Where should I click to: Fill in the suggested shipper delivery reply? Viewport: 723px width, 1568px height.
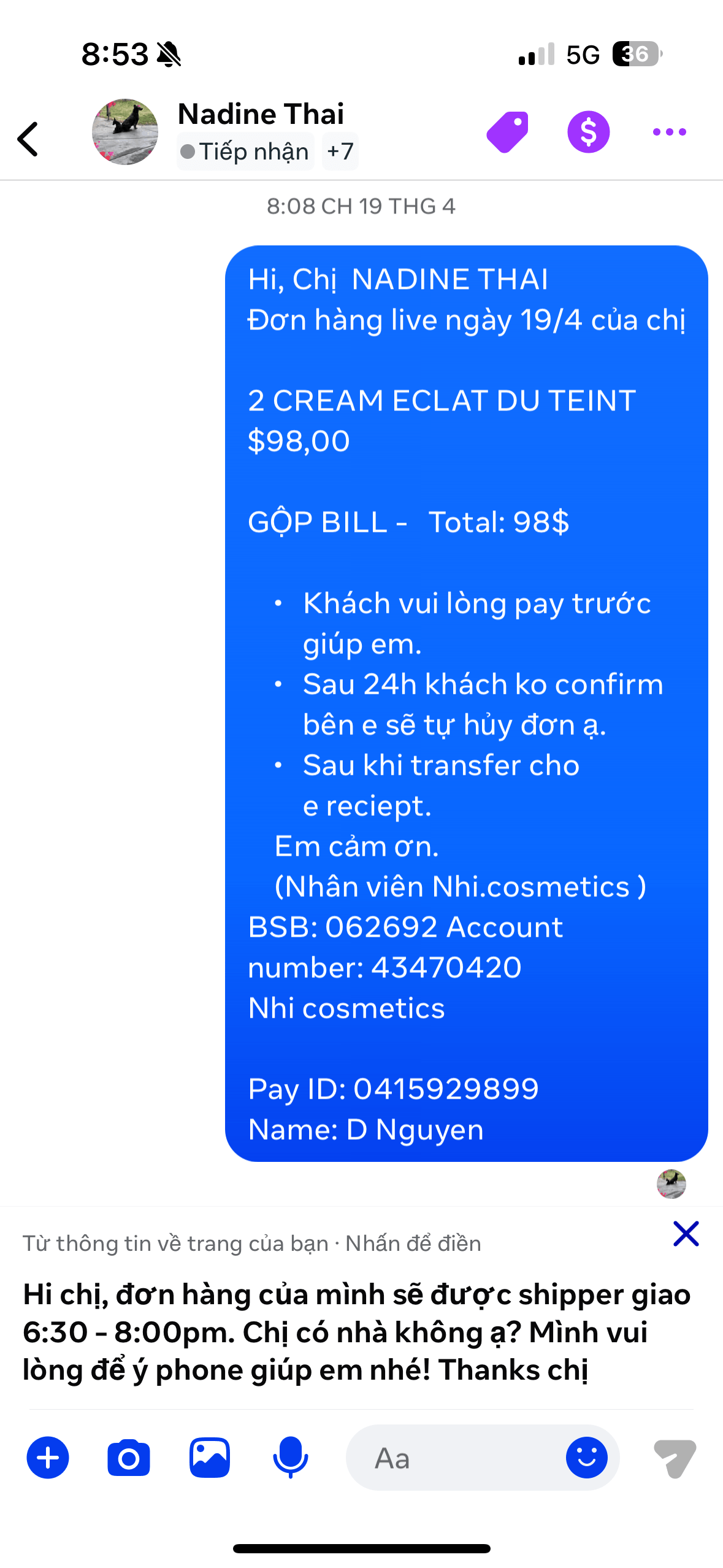(356, 1331)
